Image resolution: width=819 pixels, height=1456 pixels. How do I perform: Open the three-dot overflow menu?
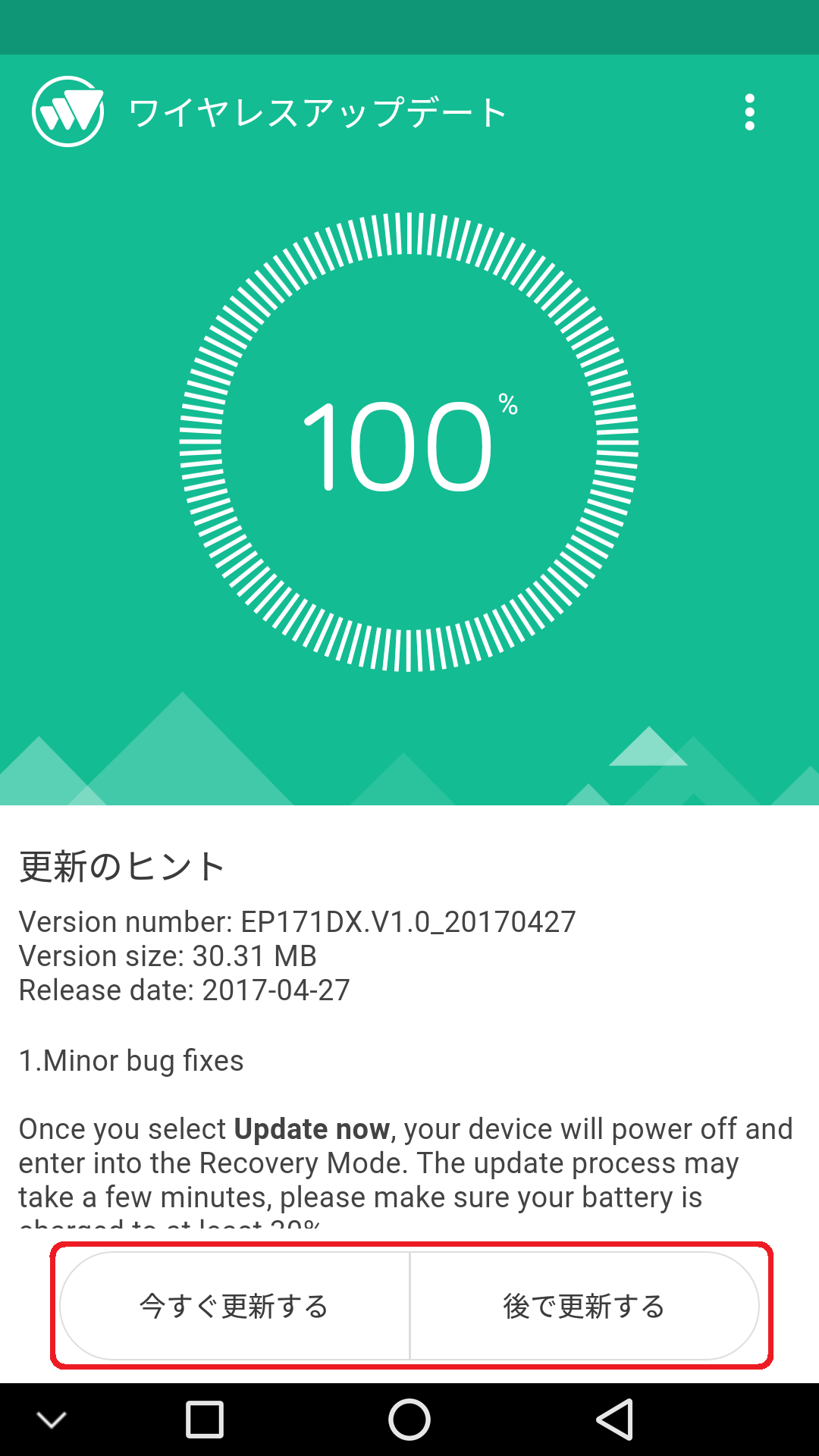749,112
